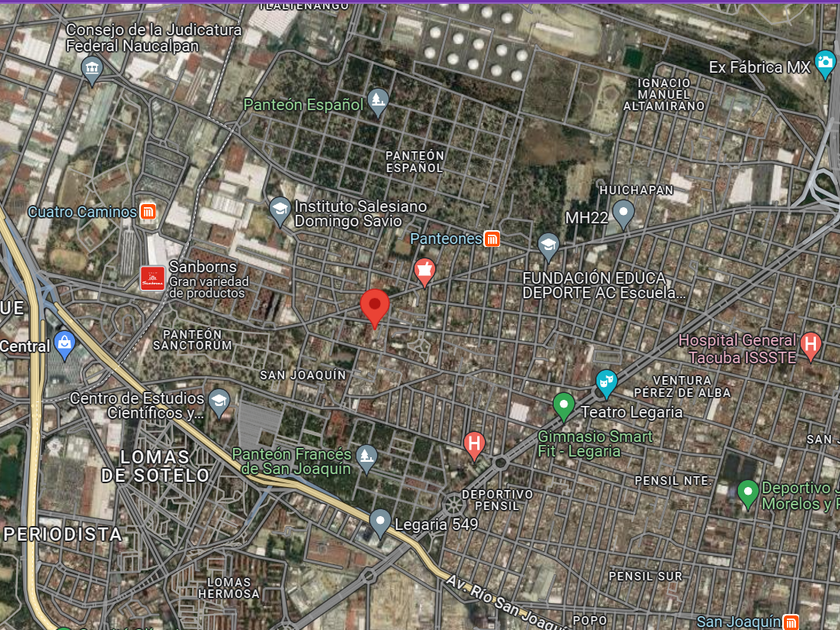Tap the Deportivo Morelos green pin
The height and width of the screenshot is (630, 840).
748,494
